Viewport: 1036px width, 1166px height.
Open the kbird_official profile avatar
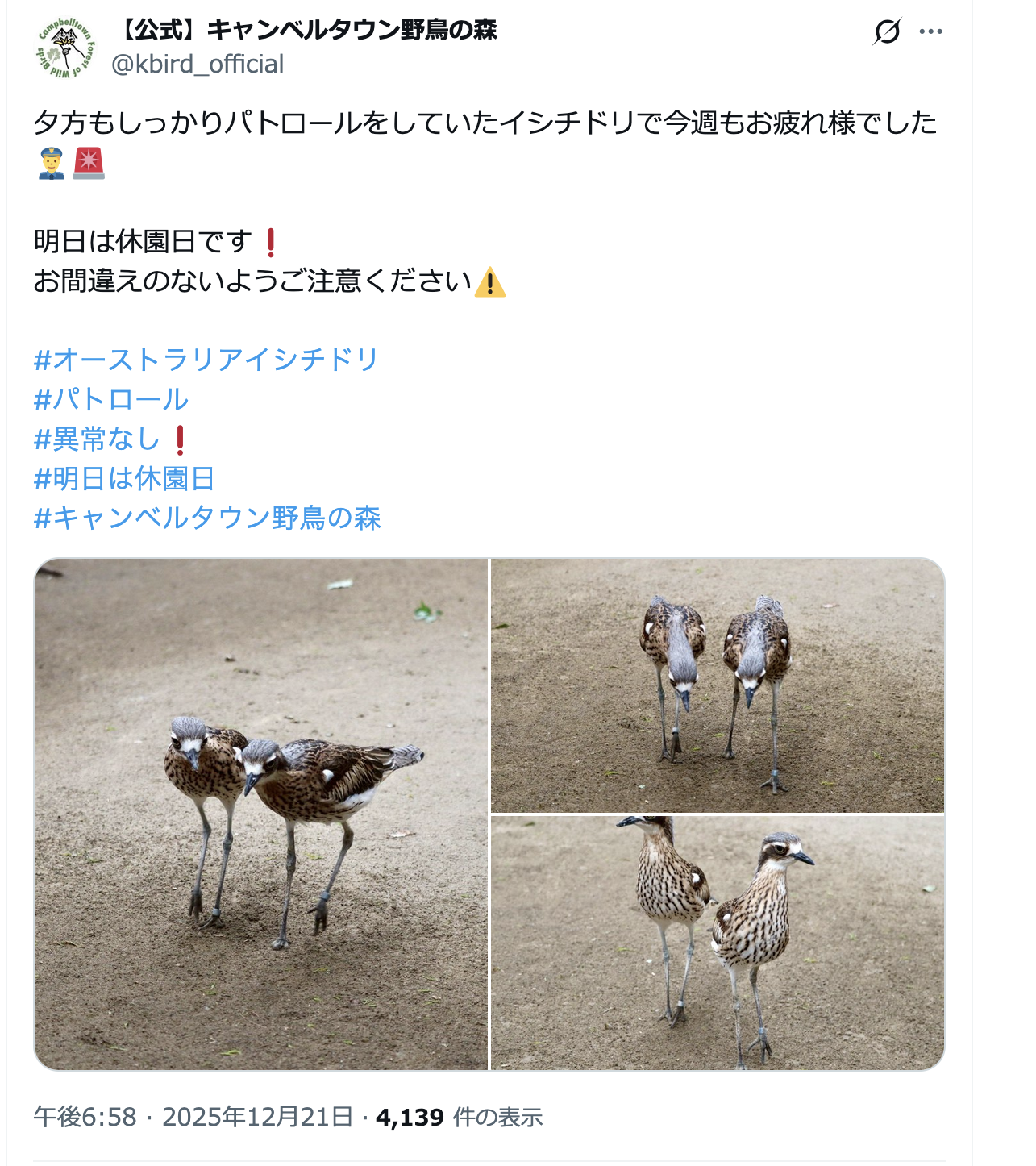pos(66,49)
